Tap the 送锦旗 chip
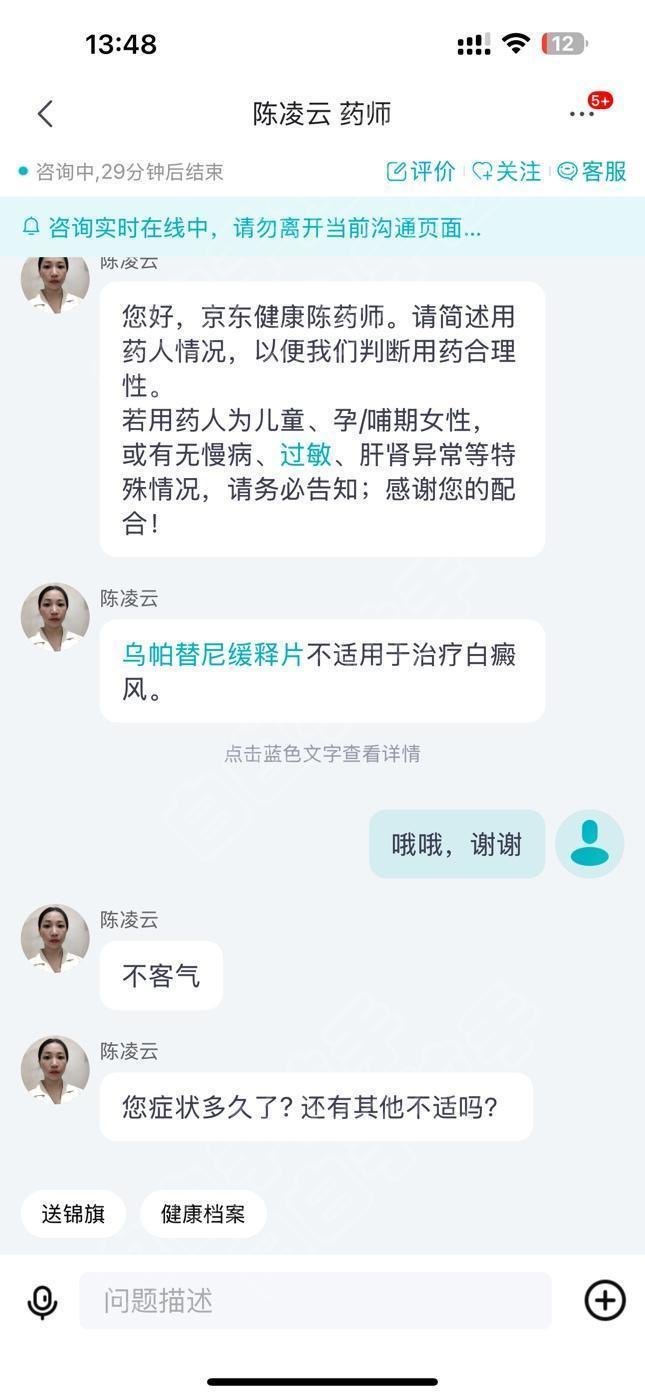The height and width of the screenshot is (1398, 645). tap(73, 1214)
